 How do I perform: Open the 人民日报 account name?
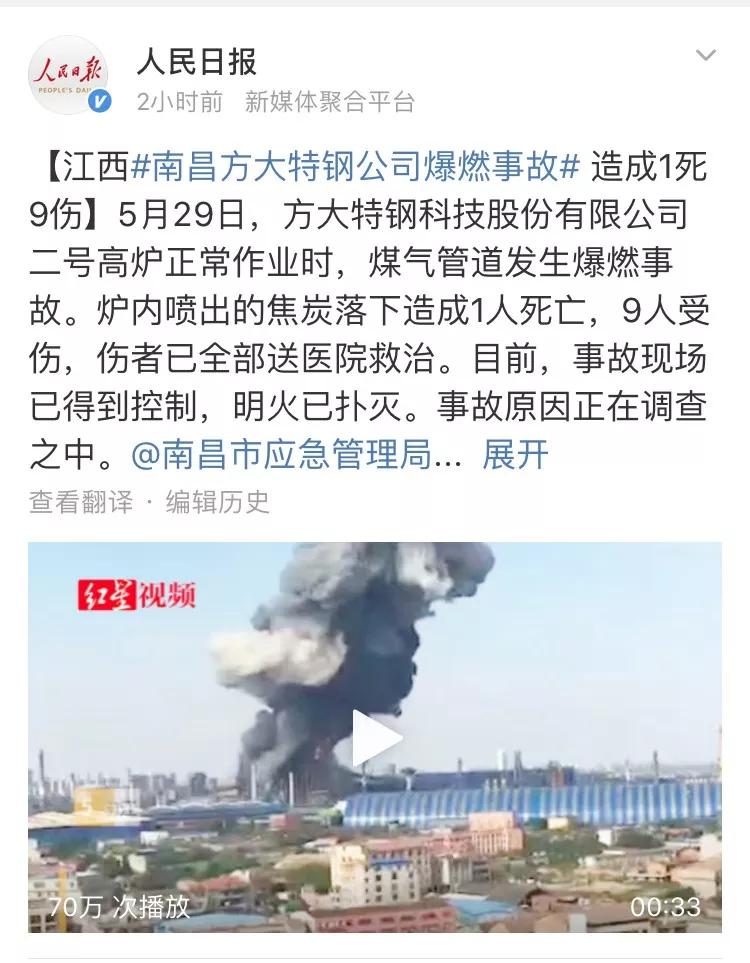[196, 61]
